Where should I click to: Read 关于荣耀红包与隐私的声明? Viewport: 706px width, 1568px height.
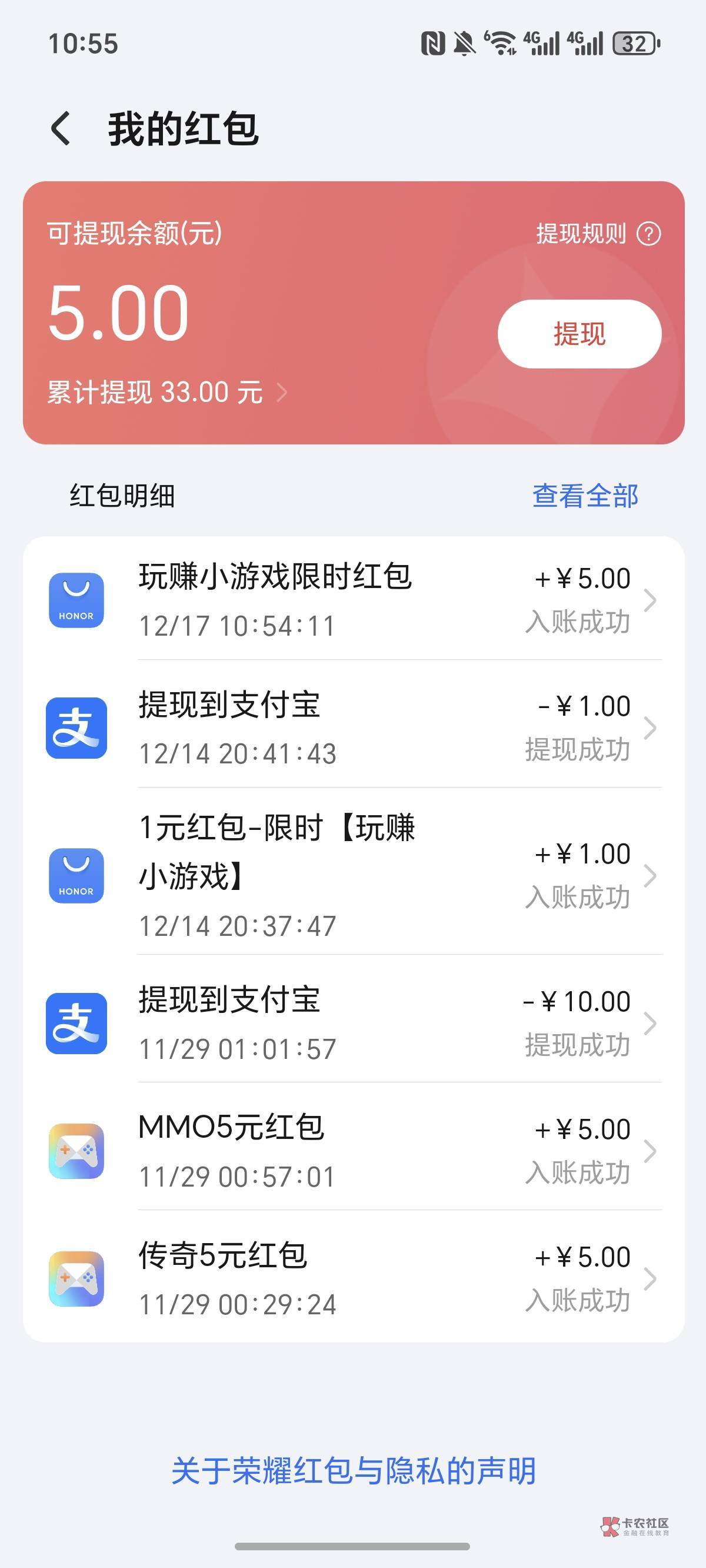click(x=353, y=1471)
